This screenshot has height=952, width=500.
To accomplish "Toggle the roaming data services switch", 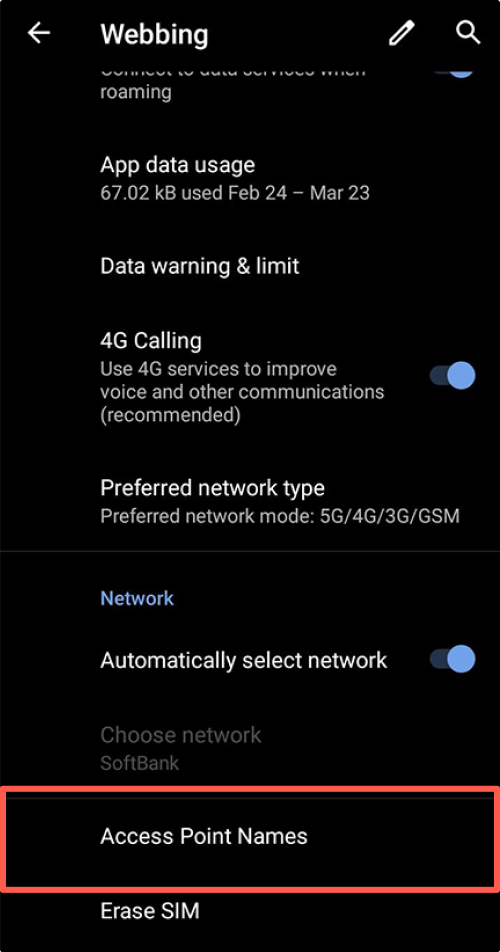I will click(453, 73).
